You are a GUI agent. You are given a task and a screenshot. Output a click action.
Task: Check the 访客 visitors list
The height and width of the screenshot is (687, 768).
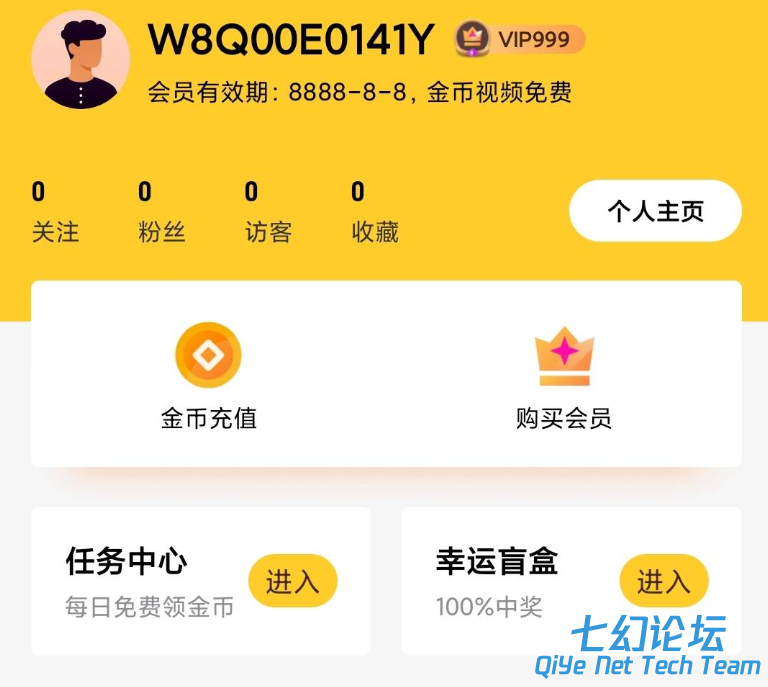click(x=268, y=213)
